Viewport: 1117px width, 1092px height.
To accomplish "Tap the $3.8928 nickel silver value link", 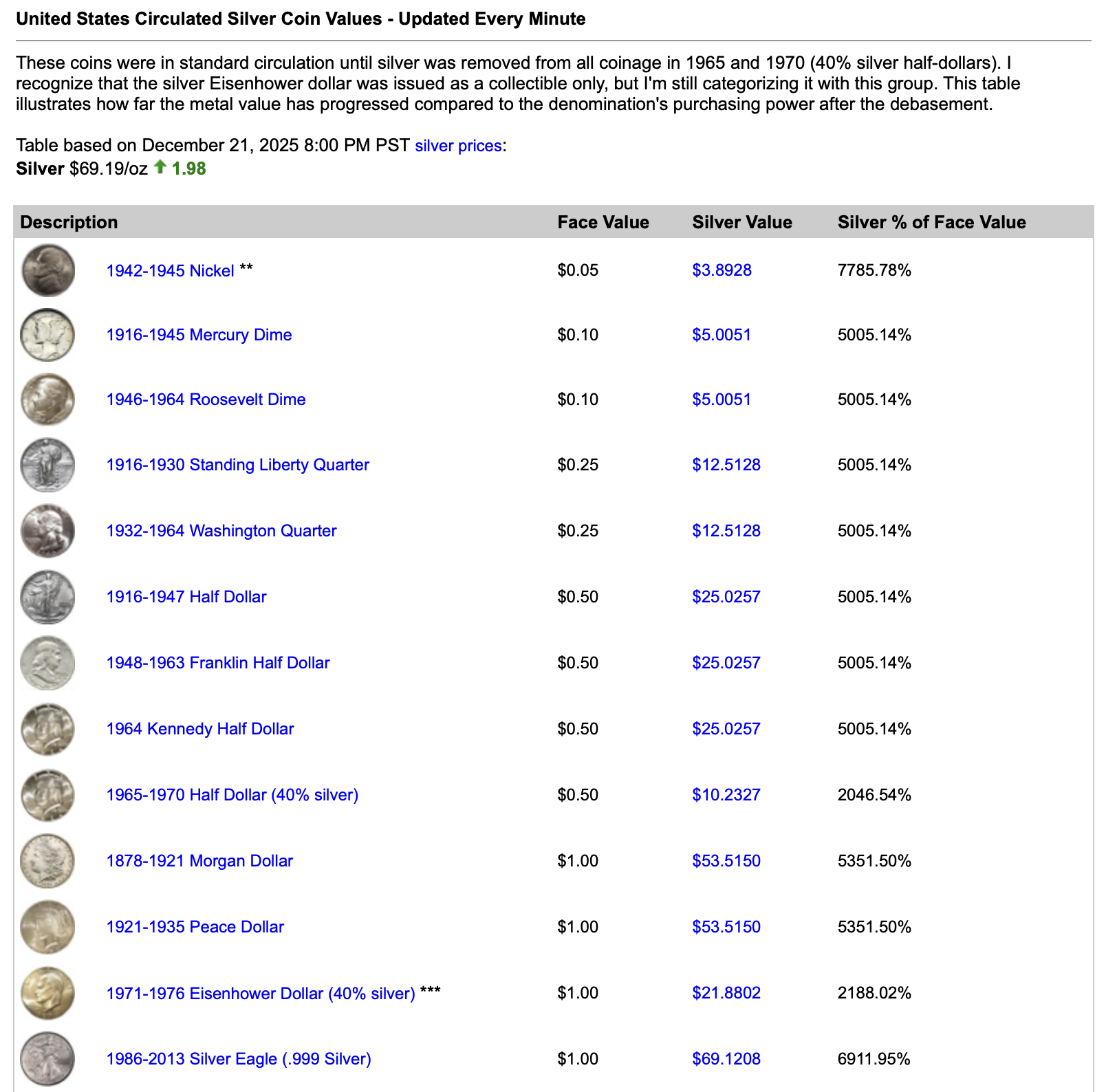I will tap(722, 270).
